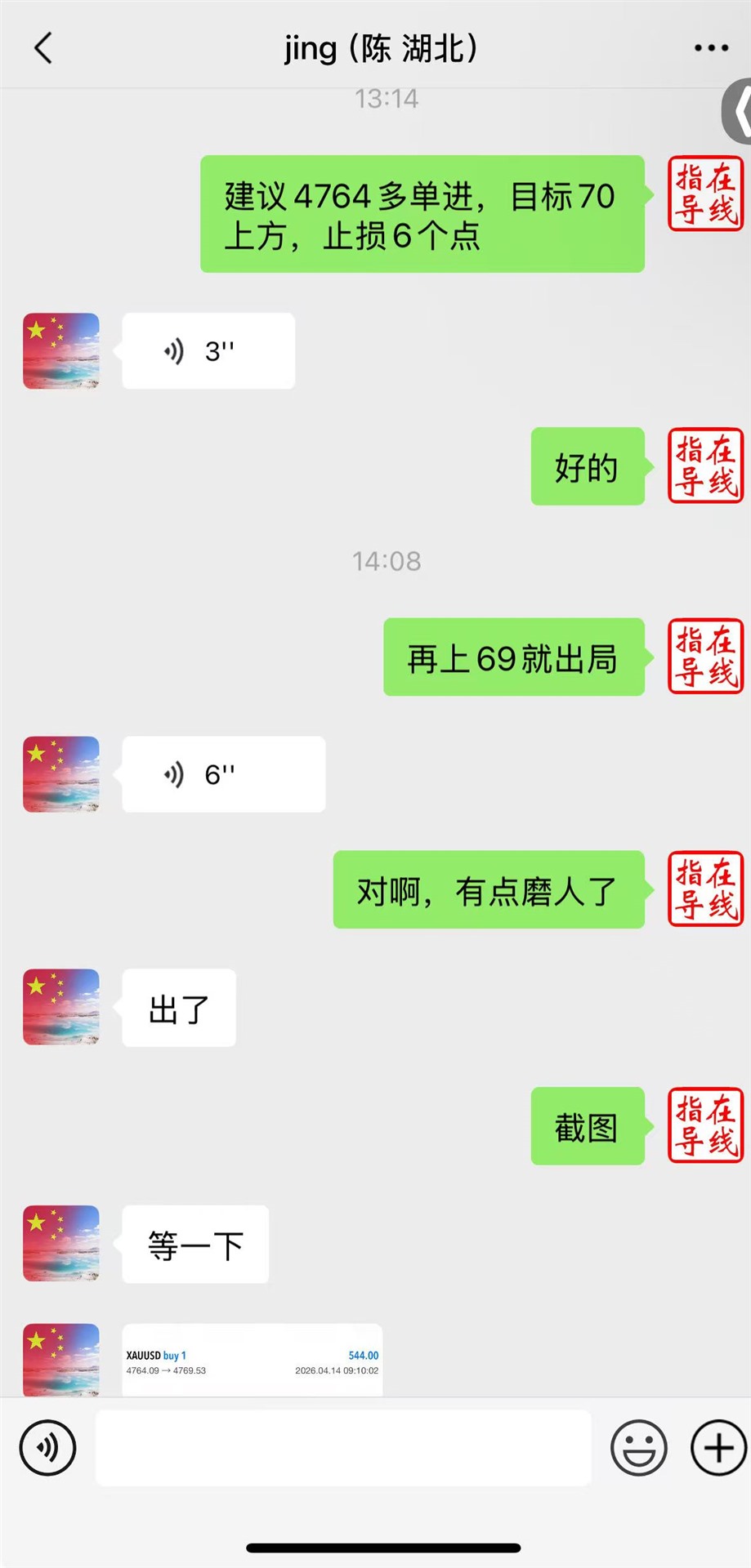Tap the 对啊有点磨人了 message bubble
The width and height of the screenshot is (751, 1568).
click(x=488, y=890)
